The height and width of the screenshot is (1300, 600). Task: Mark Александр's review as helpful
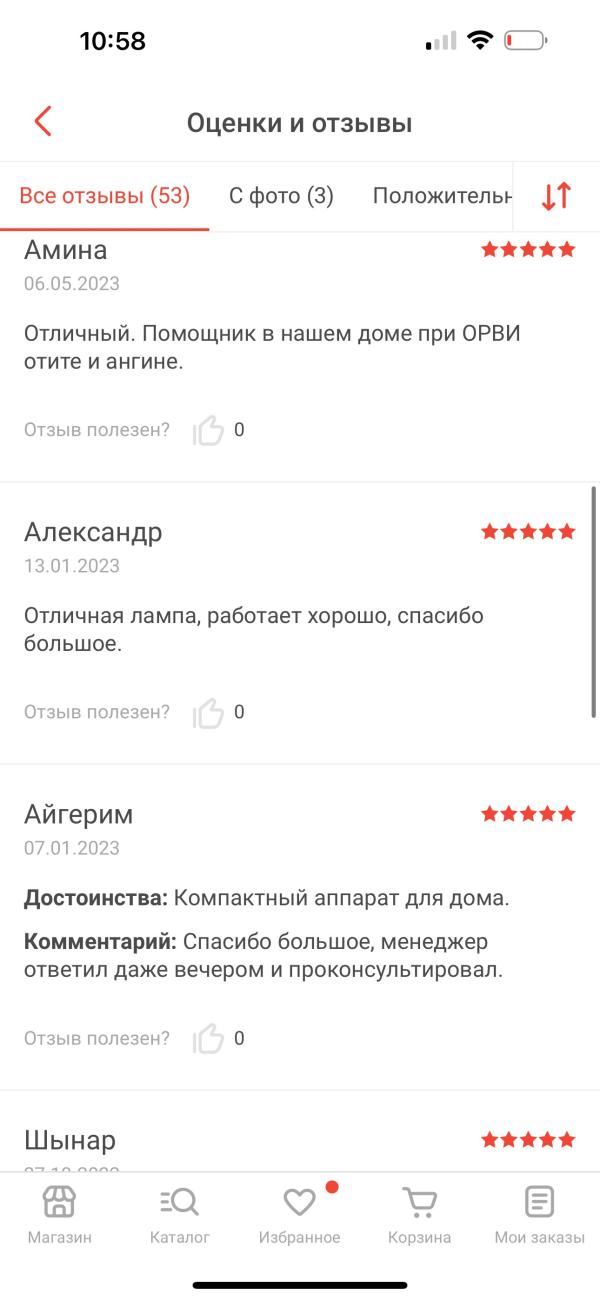[208, 713]
